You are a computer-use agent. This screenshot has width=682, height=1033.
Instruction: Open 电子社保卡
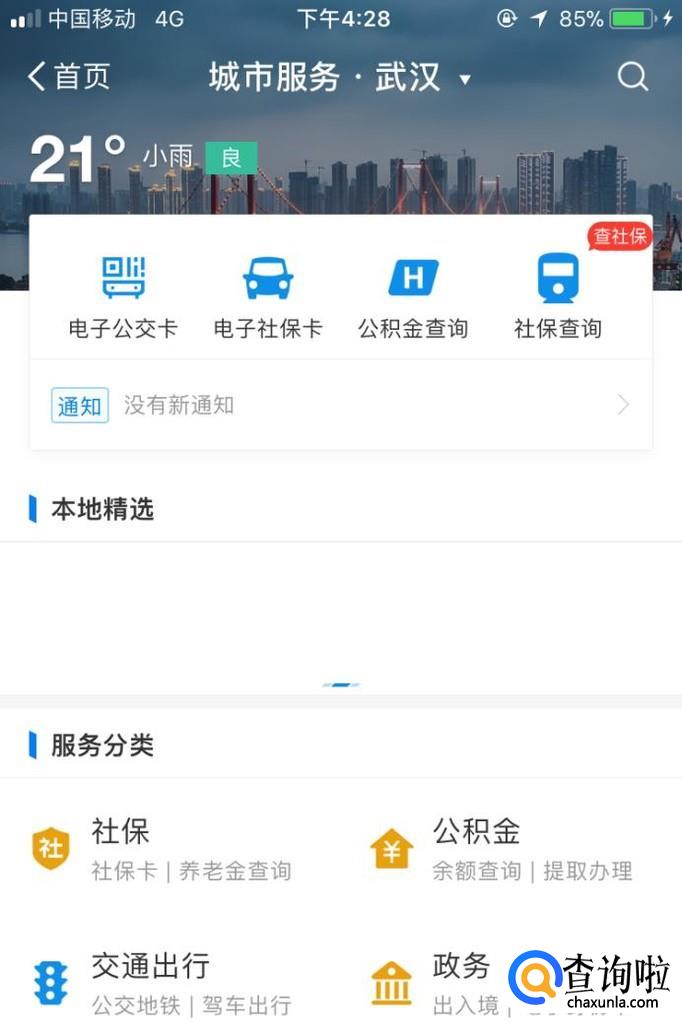(268, 296)
